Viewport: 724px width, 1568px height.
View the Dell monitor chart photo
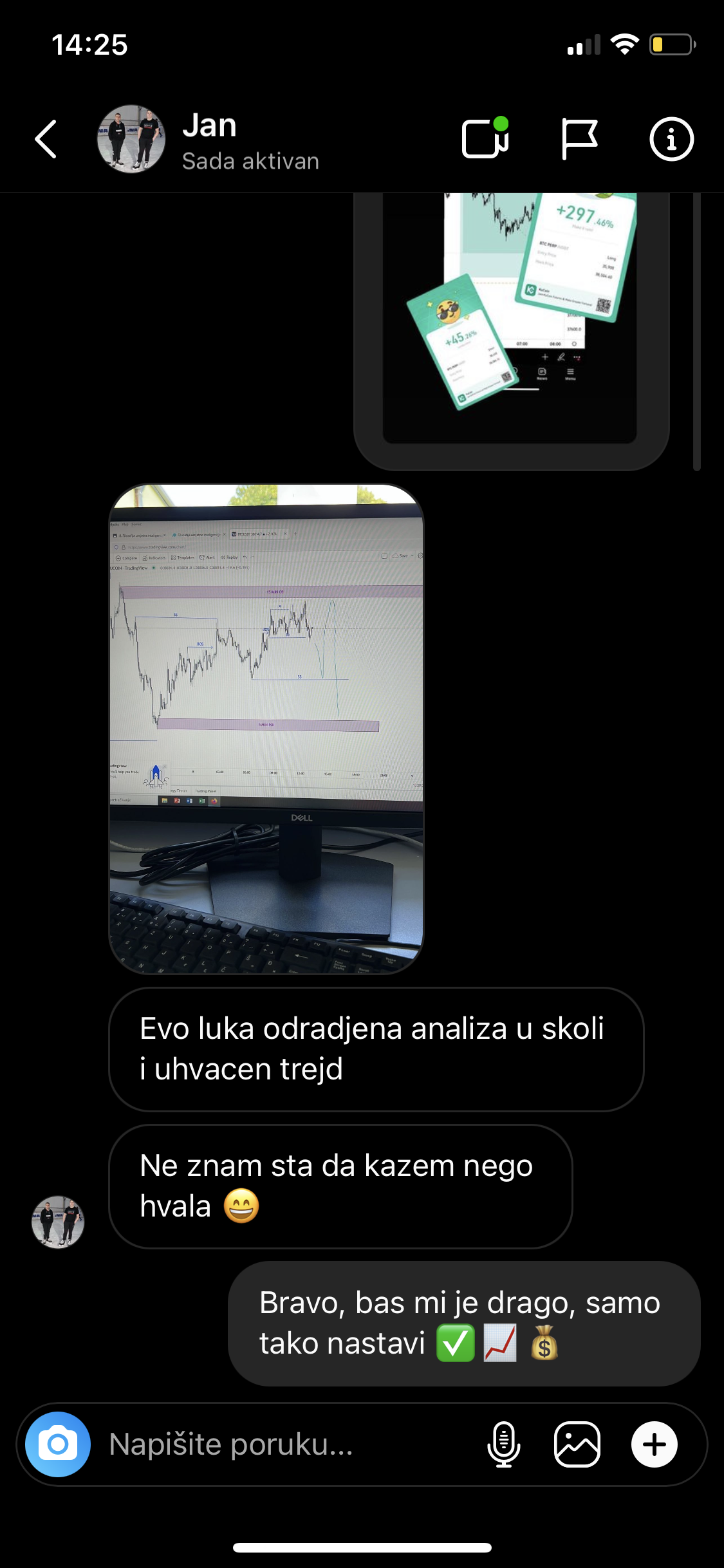point(266,729)
